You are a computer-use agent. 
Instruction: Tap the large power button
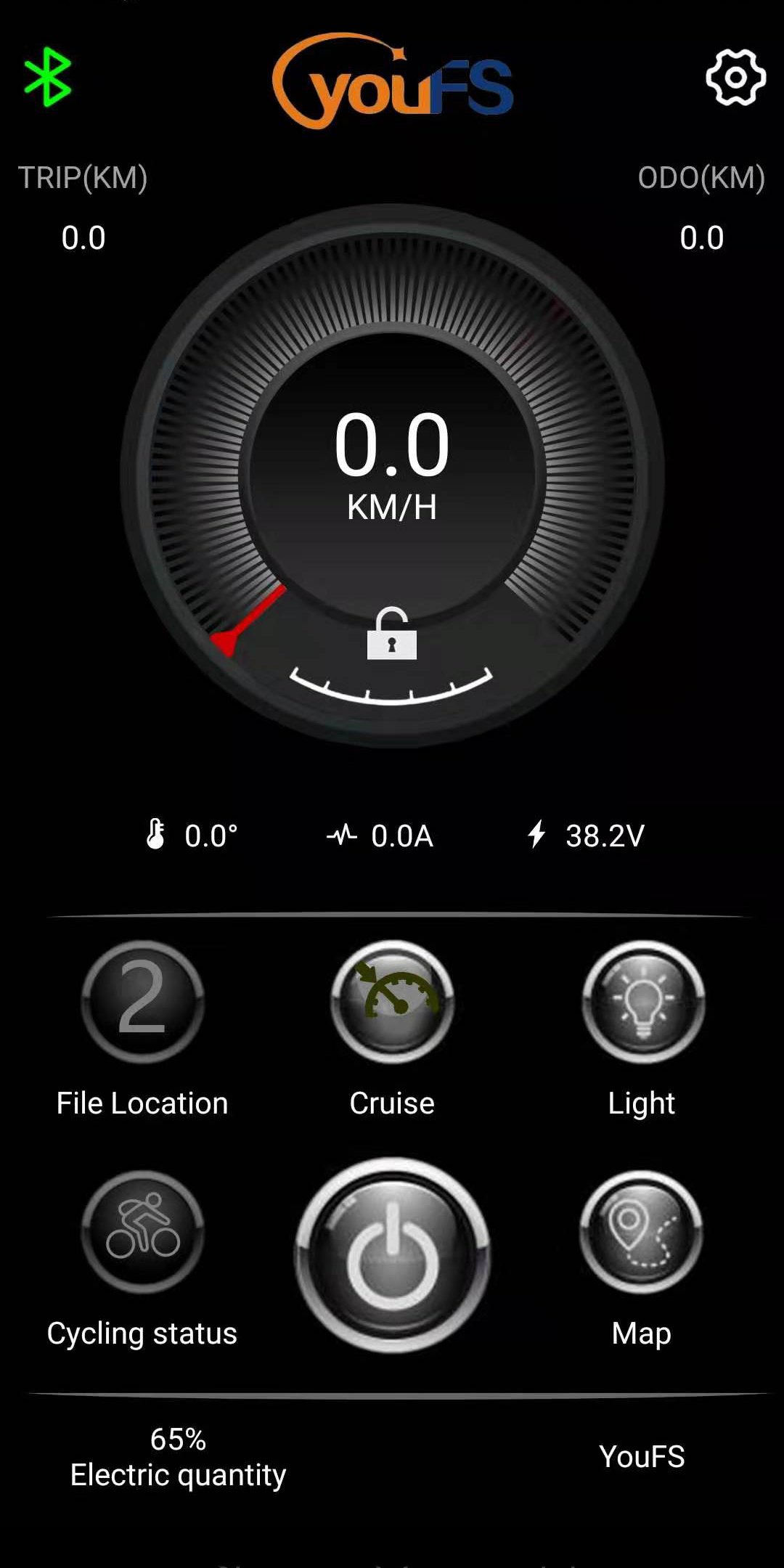392,1255
